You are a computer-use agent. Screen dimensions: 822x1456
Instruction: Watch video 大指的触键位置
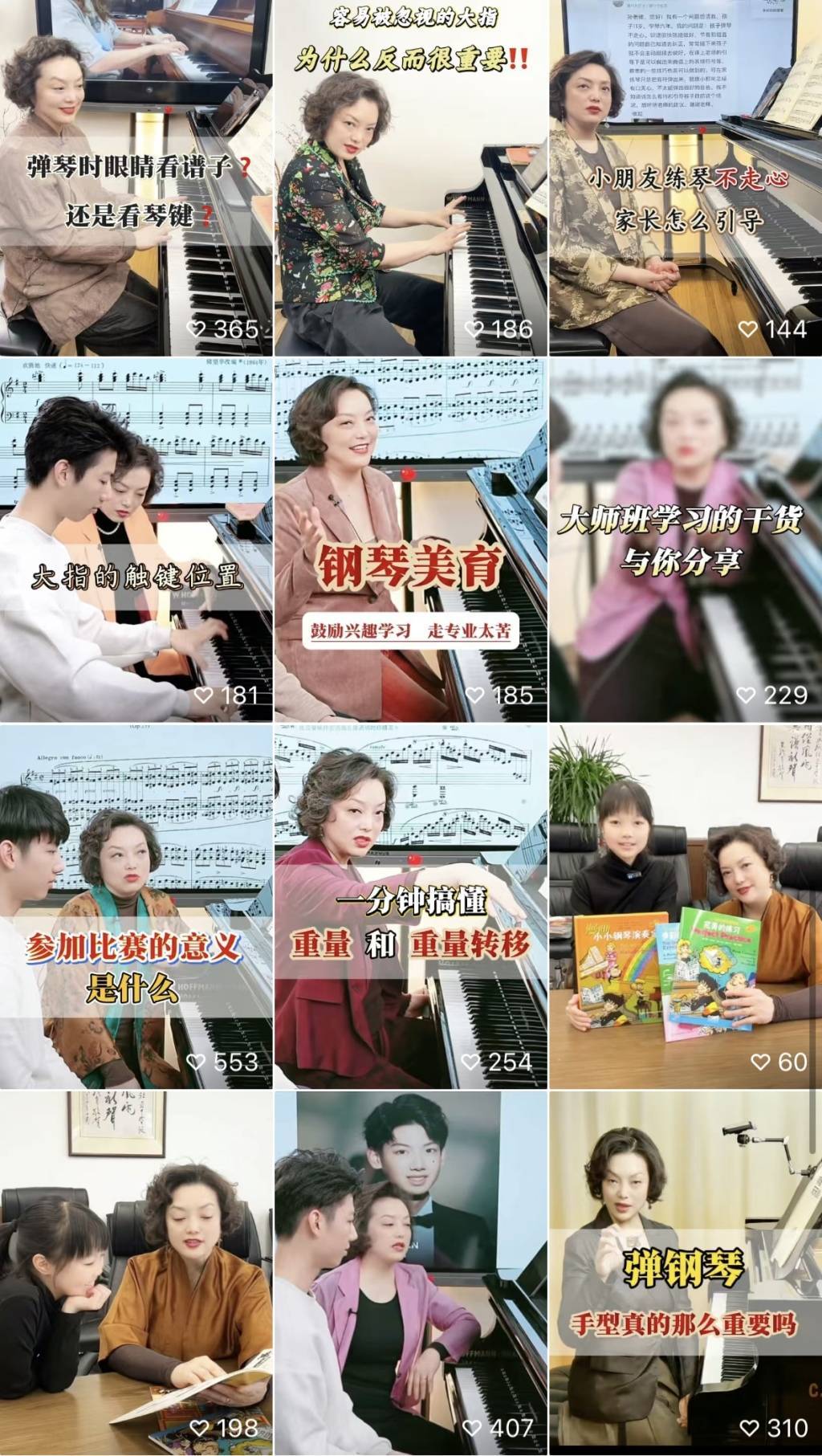coord(136,540)
